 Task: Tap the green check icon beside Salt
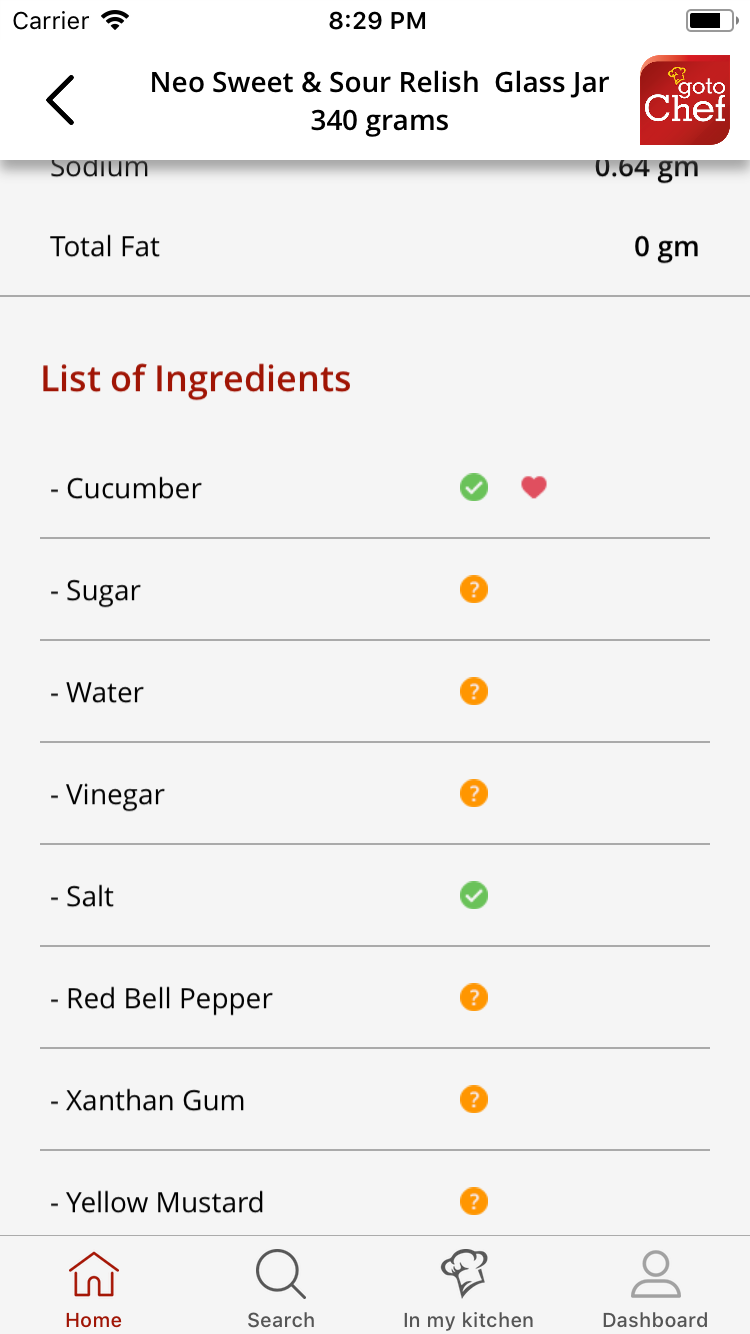click(x=474, y=895)
